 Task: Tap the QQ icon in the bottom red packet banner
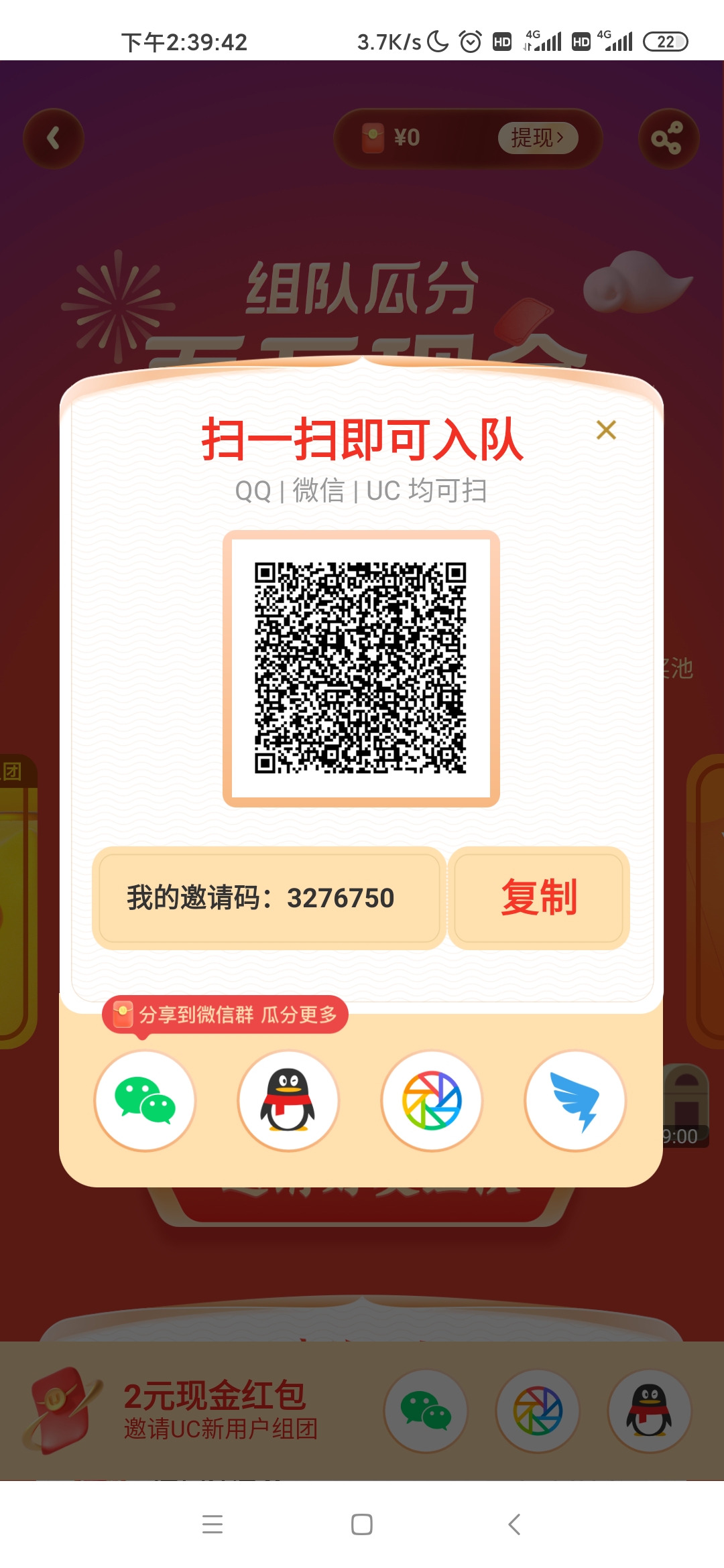point(649,1411)
